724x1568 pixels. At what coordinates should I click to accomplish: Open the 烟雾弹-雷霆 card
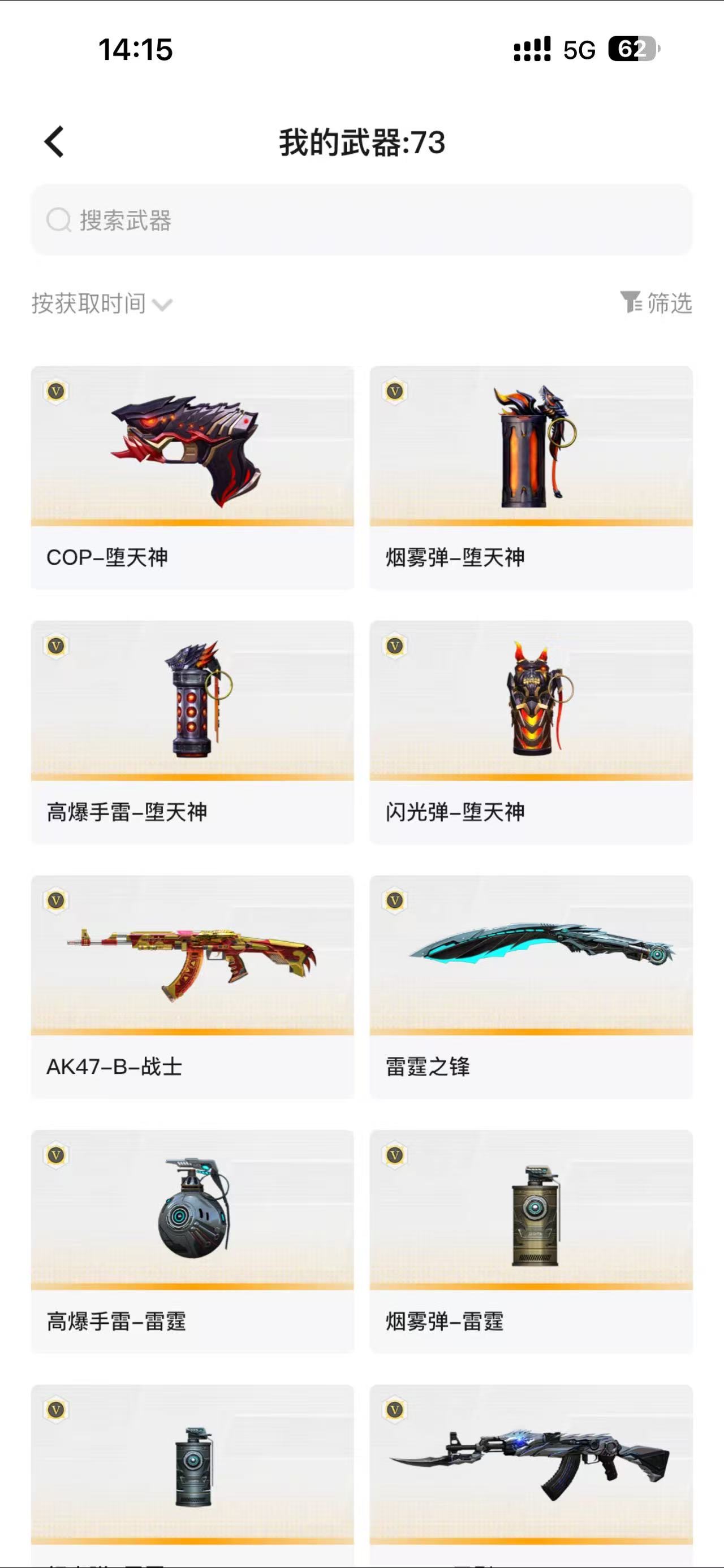tap(531, 1241)
